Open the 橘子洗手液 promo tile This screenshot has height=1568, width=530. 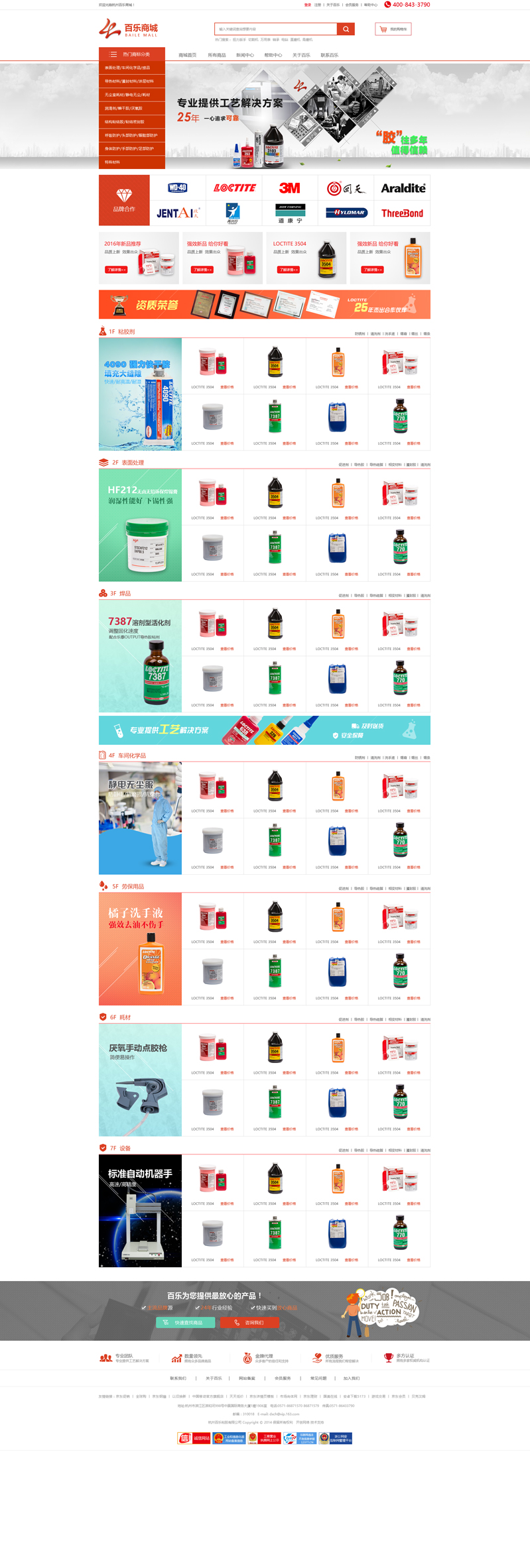(x=140, y=949)
